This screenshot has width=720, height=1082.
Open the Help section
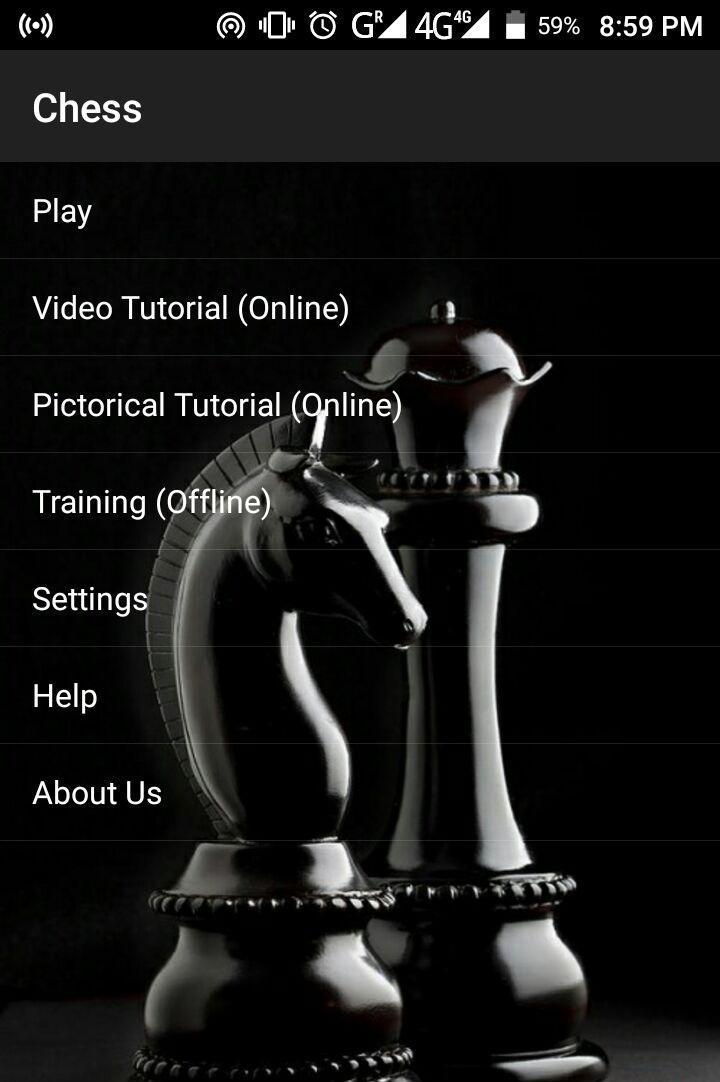pos(64,696)
